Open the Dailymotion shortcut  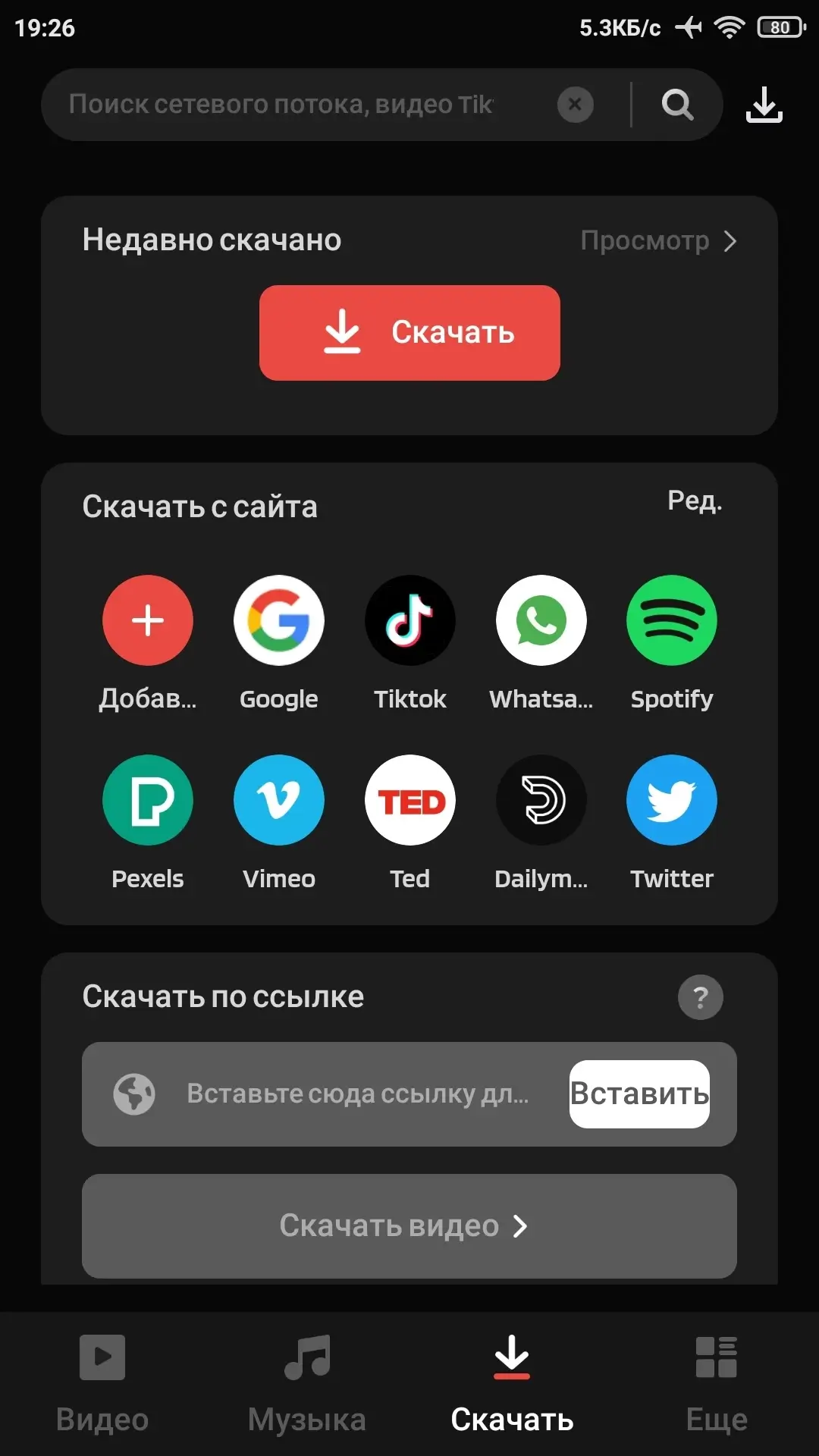pos(541,800)
